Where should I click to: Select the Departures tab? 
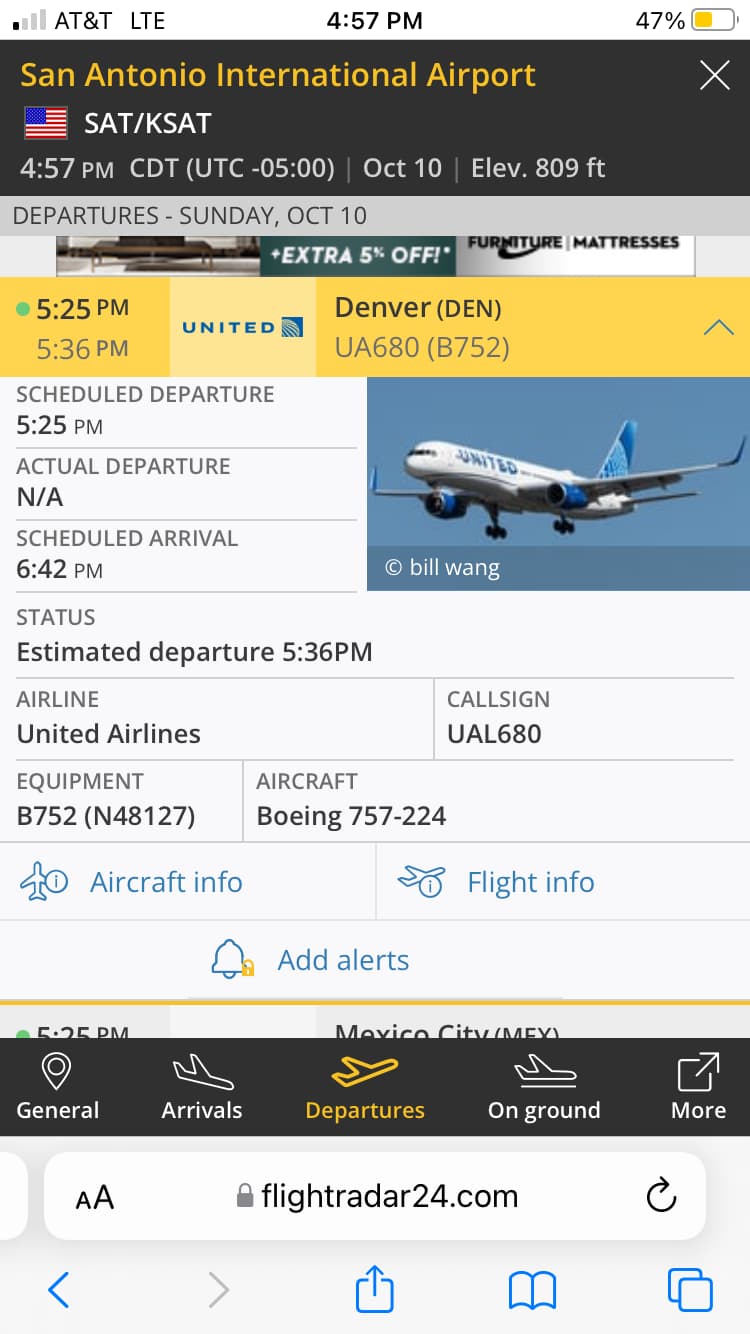coord(364,1087)
